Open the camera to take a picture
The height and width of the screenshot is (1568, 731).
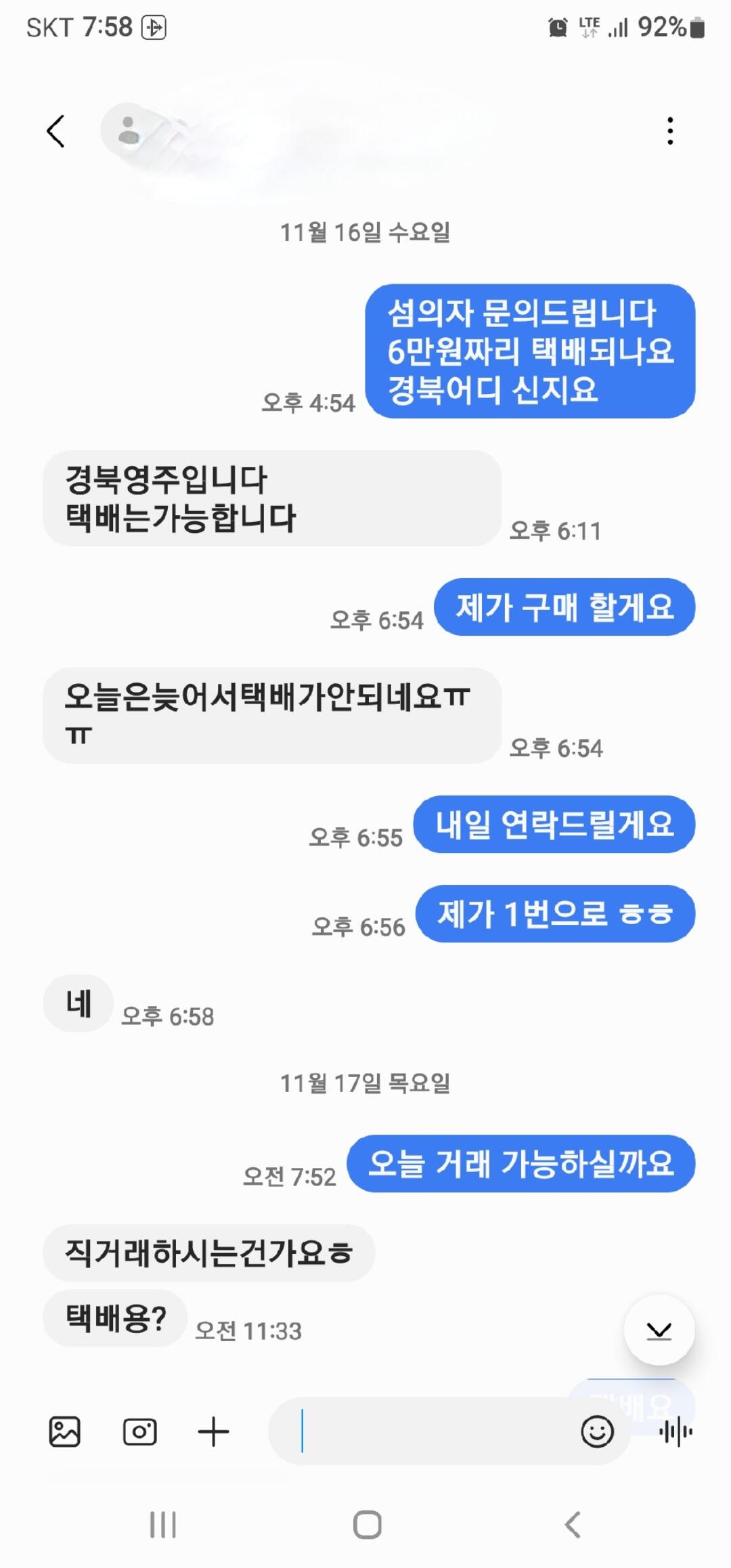click(x=139, y=1431)
